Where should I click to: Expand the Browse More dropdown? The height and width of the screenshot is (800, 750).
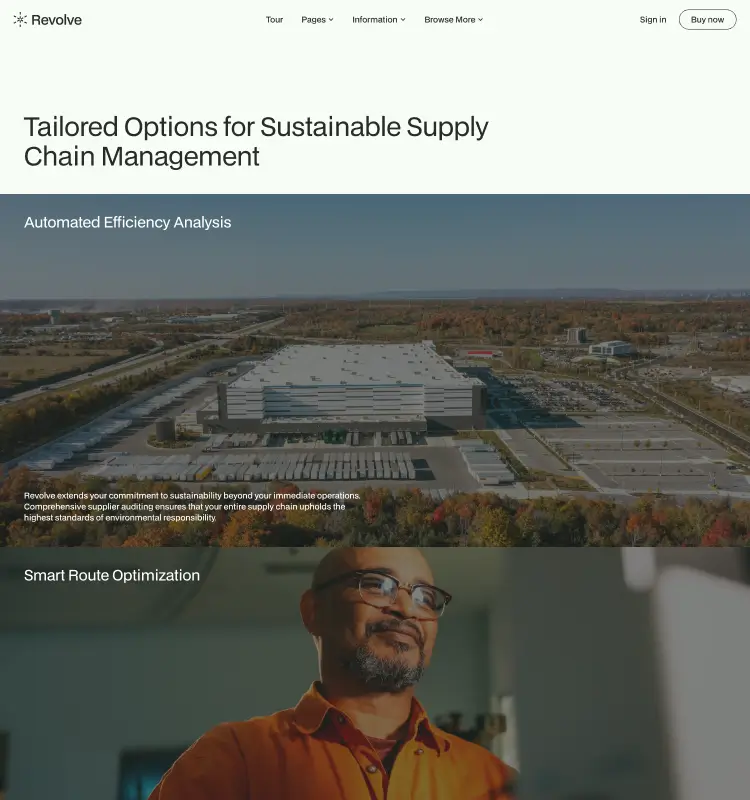pyautogui.click(x=453, y=20)
